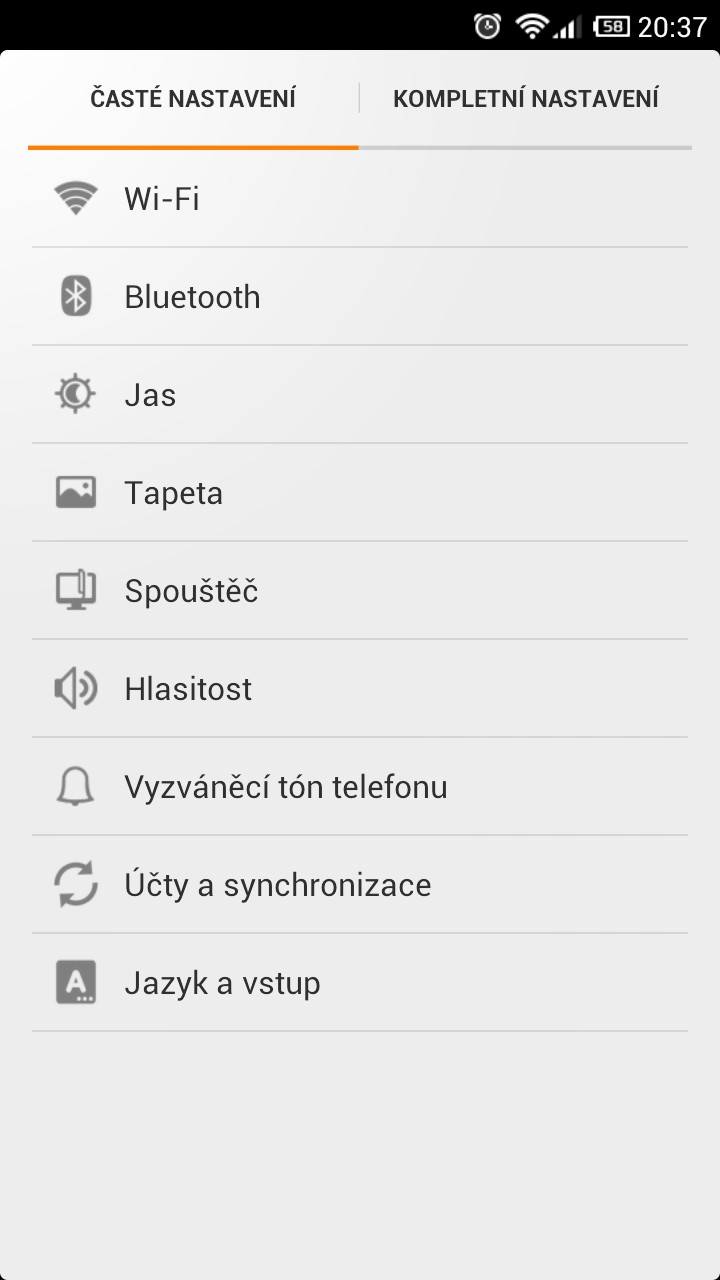The image size is (720, 1280).
Task: Choose Vyzváněcí tón telefonu
Action: (x=360, y=787)
